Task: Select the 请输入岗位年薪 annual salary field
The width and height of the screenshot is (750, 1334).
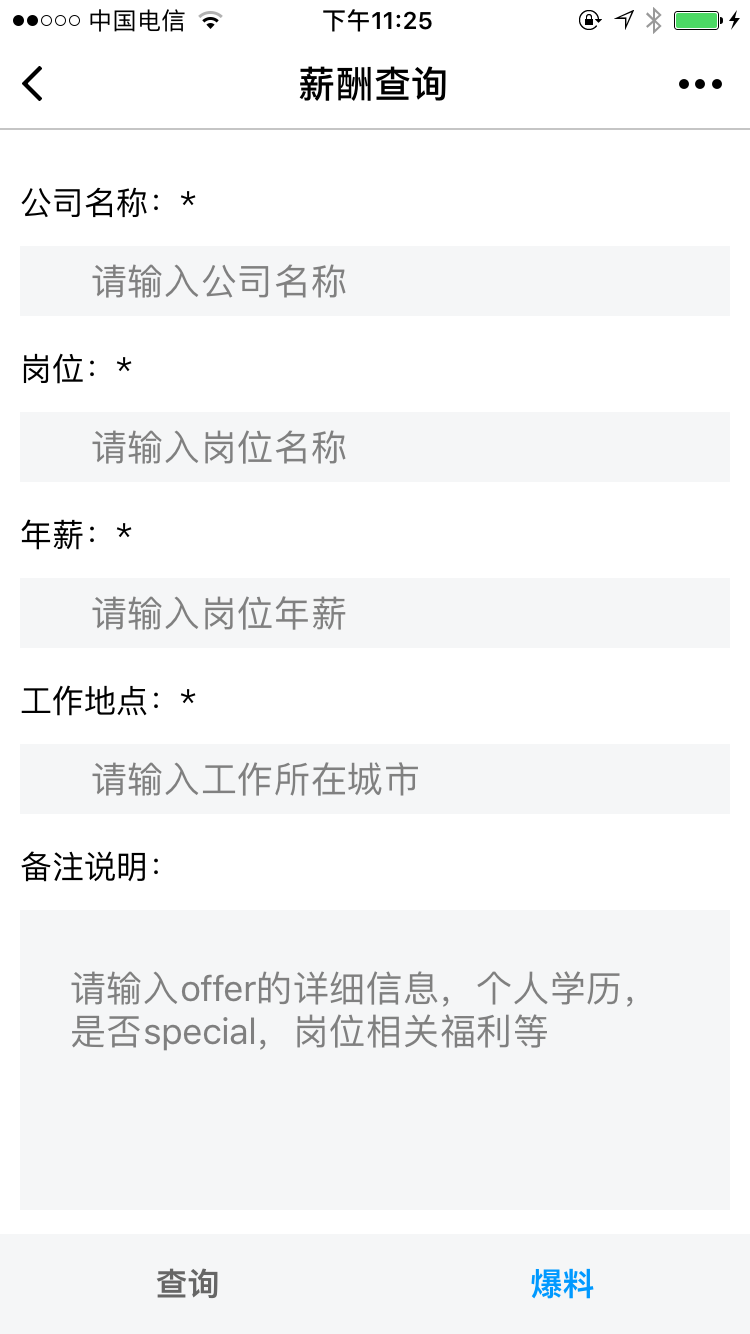Action: (x=375, y=613)
